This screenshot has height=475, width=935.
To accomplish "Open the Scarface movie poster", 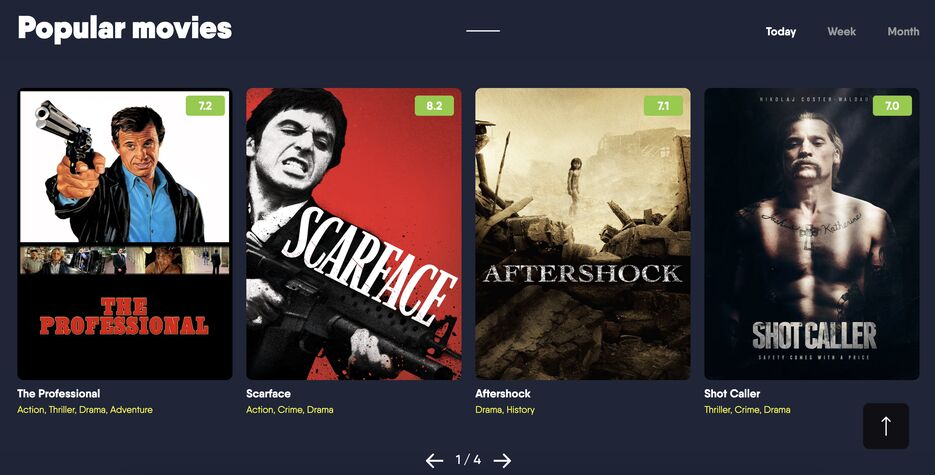I will click(354, 234).
